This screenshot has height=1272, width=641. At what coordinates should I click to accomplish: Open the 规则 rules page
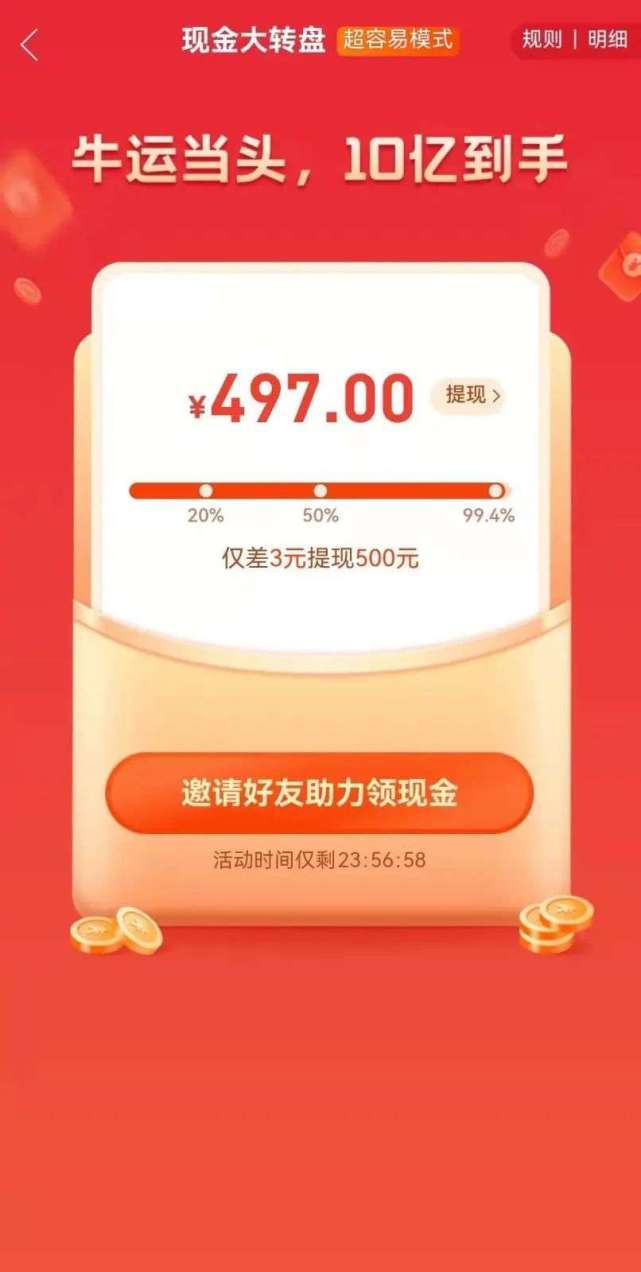click(x=542, y=40)
